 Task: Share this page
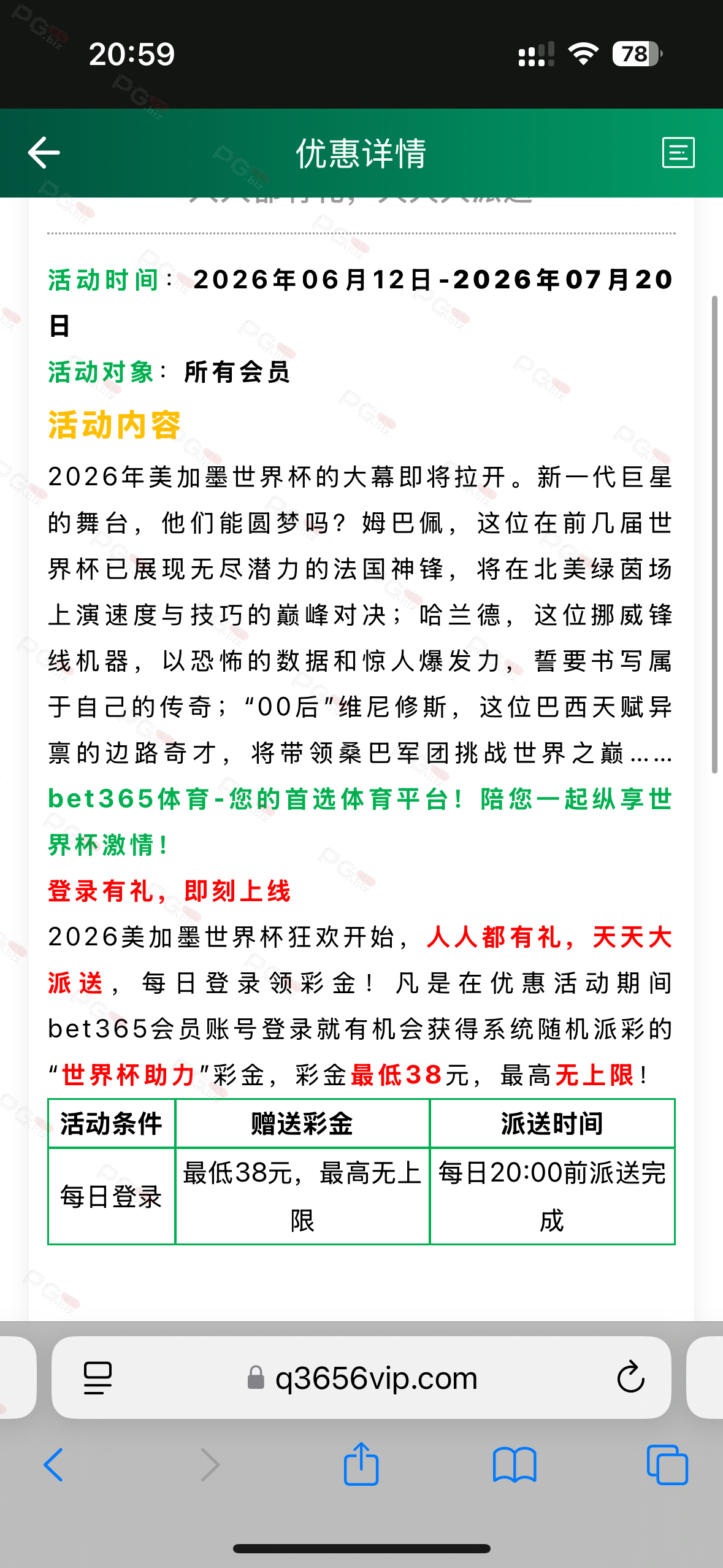361,1464
